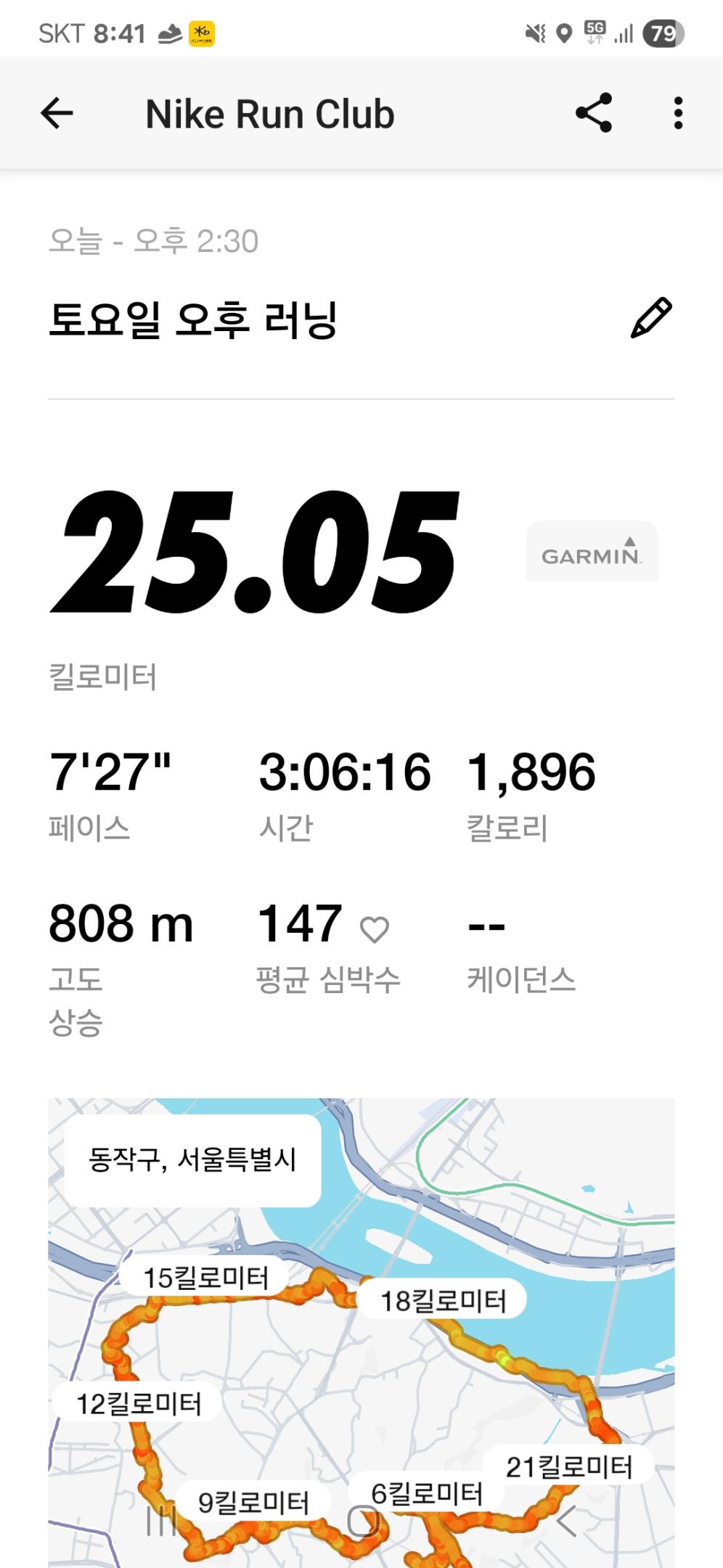Open the three-dot overflow menu
723x1568 pixels.
point(678,113)
